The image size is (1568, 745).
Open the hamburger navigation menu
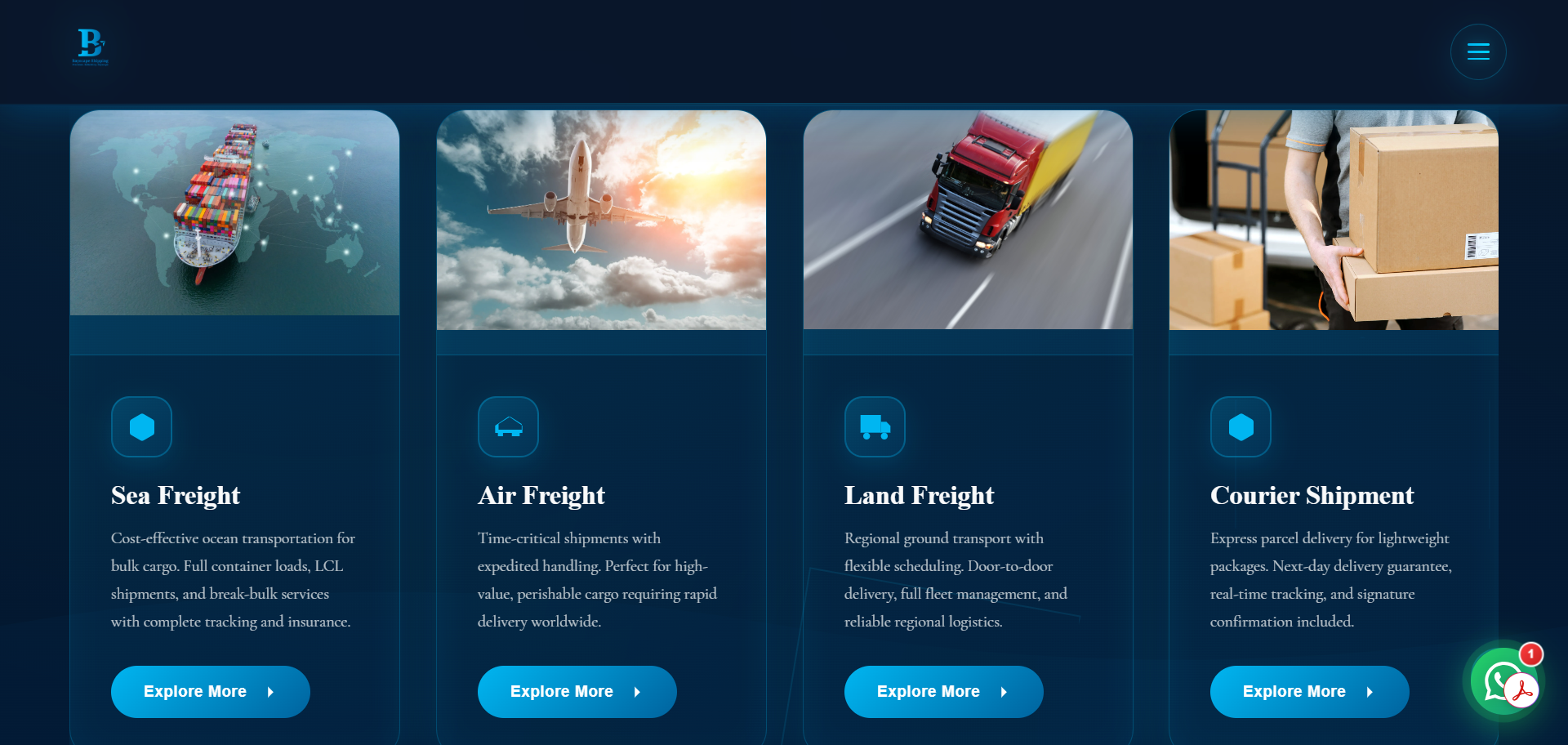(1477, 52)
